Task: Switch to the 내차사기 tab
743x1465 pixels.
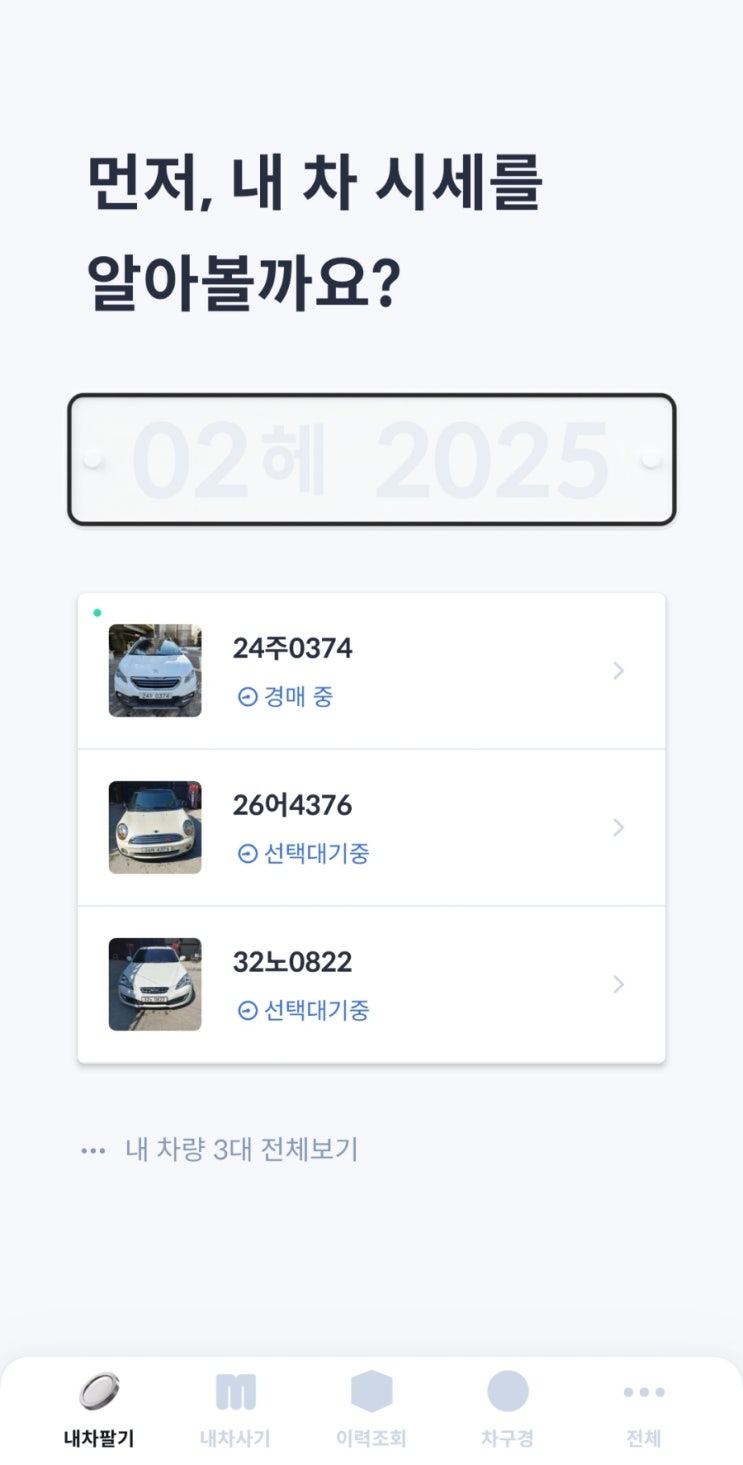Action: (235, 1410)
